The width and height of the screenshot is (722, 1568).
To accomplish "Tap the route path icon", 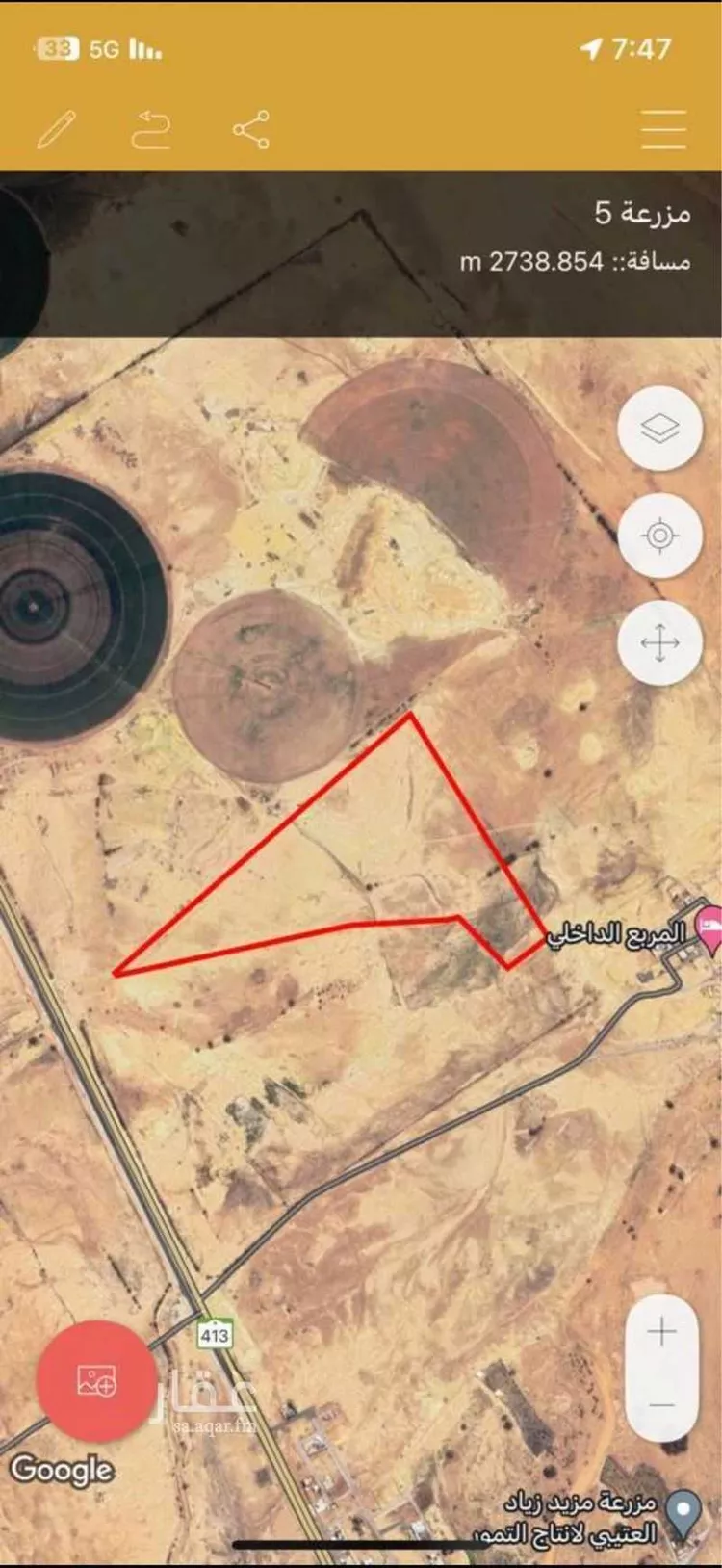I will 151,129.
